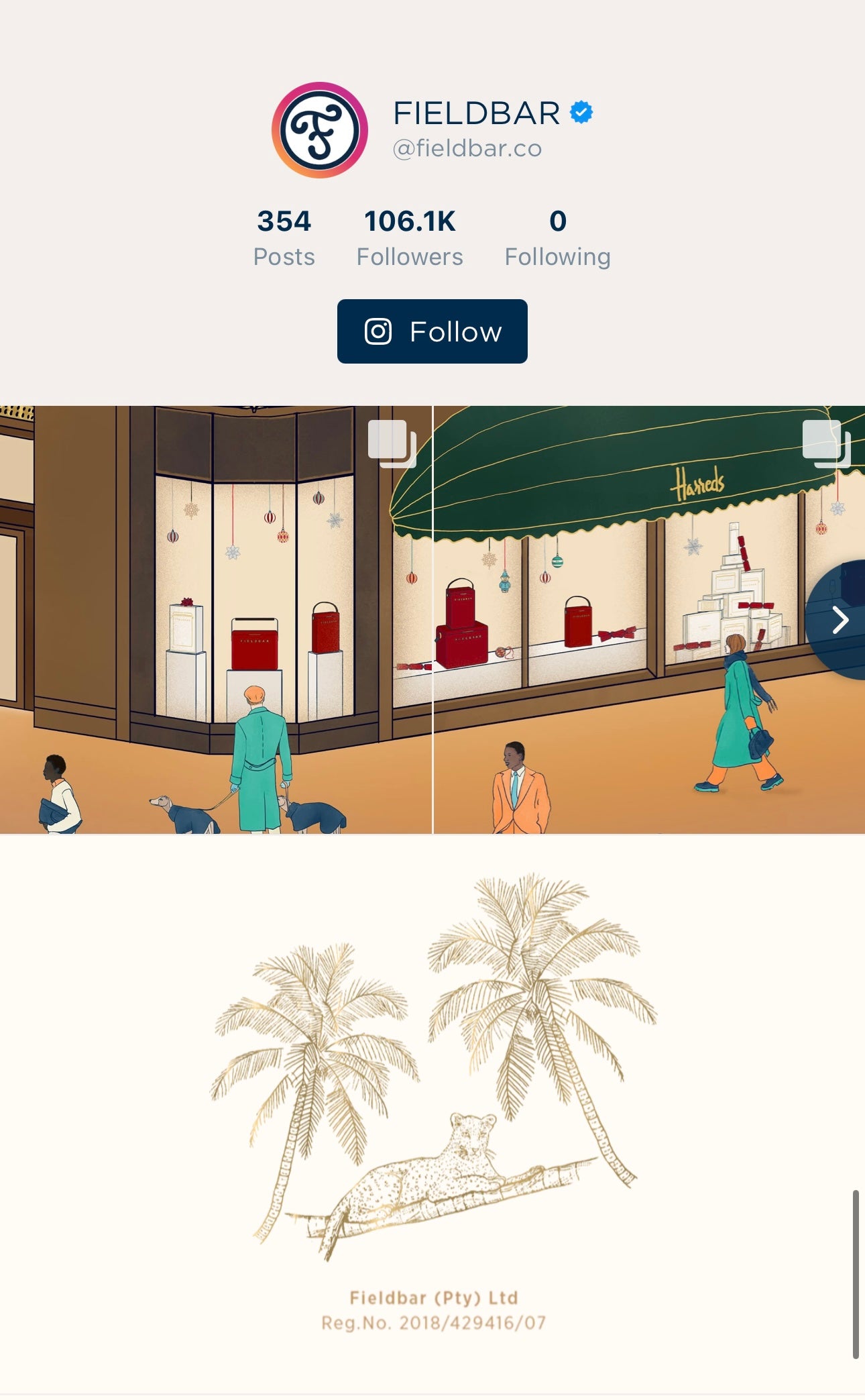
Task: Open the FIELDBAR profile picture
Action: (x=320, y=130)
